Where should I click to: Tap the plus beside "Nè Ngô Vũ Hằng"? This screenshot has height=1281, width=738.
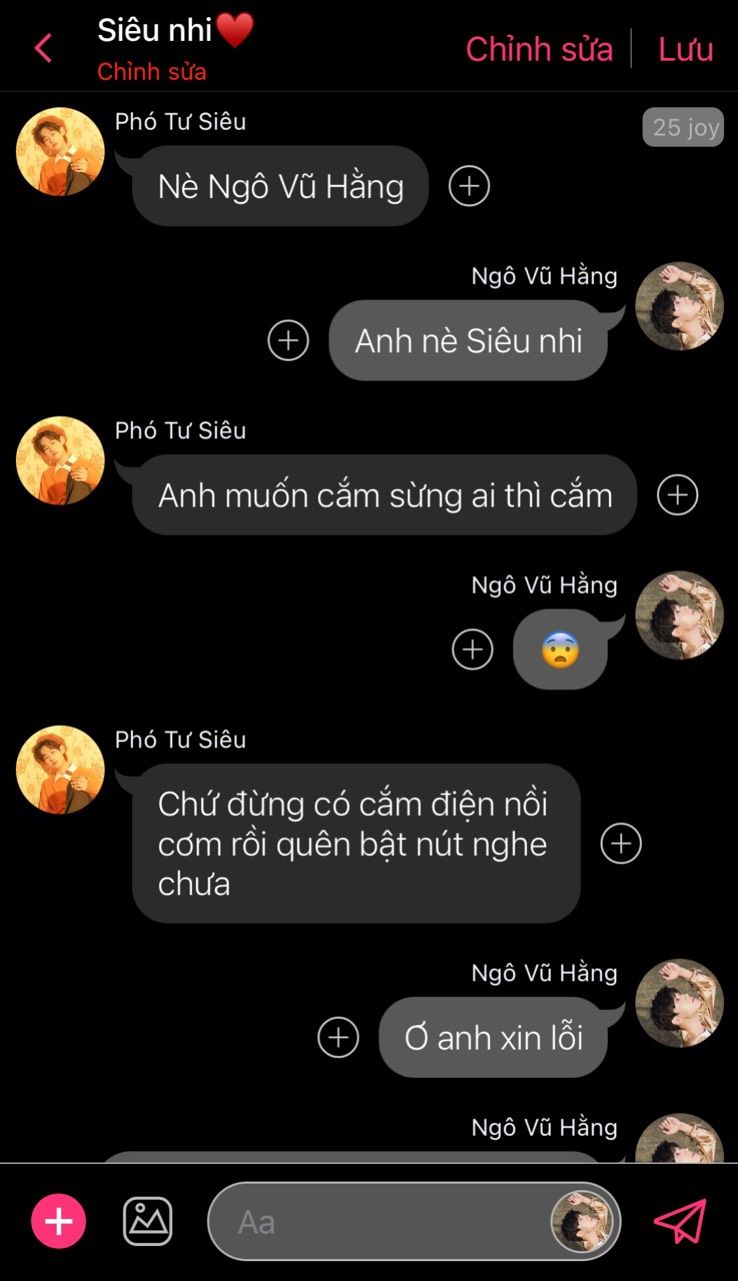469,186
